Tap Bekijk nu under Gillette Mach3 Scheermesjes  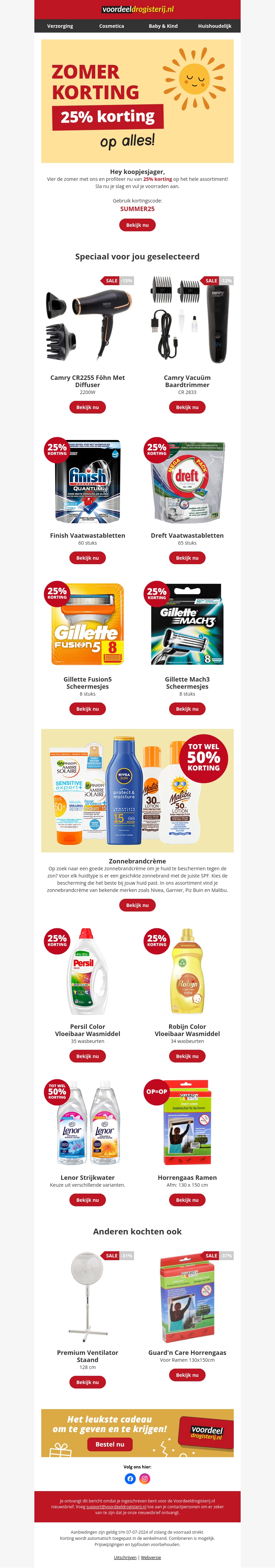[x=187, y=709]
